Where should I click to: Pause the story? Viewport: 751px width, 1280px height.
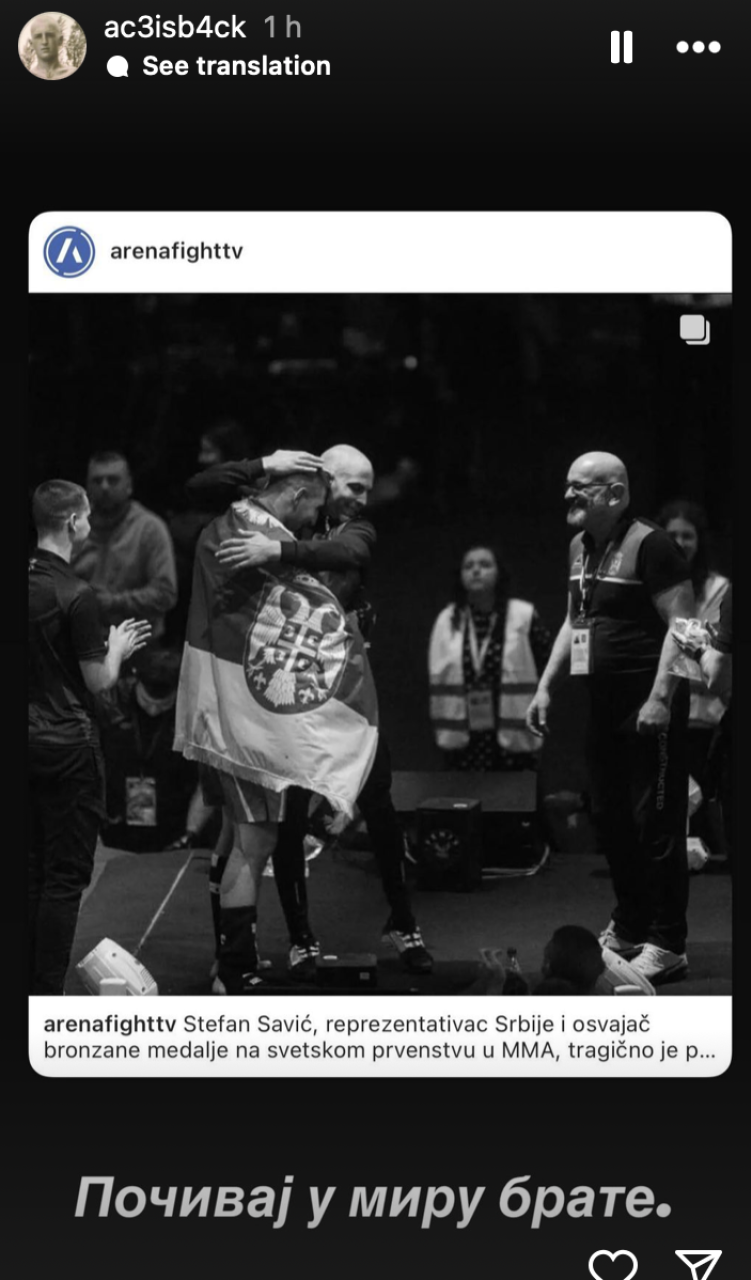pyautogui.click(x=621, y=47)
